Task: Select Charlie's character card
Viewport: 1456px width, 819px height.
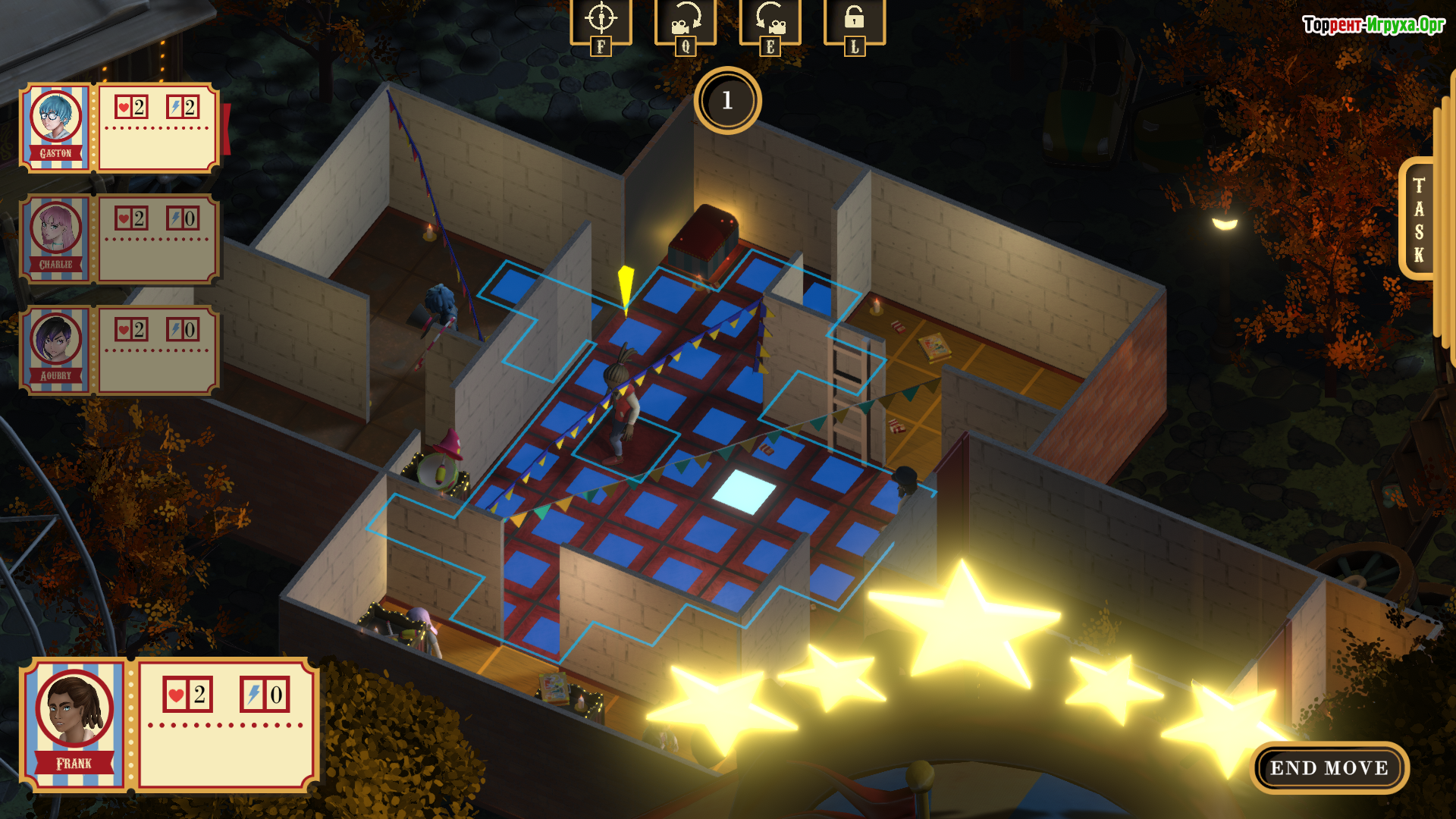Action: click(x=119, y=239)
